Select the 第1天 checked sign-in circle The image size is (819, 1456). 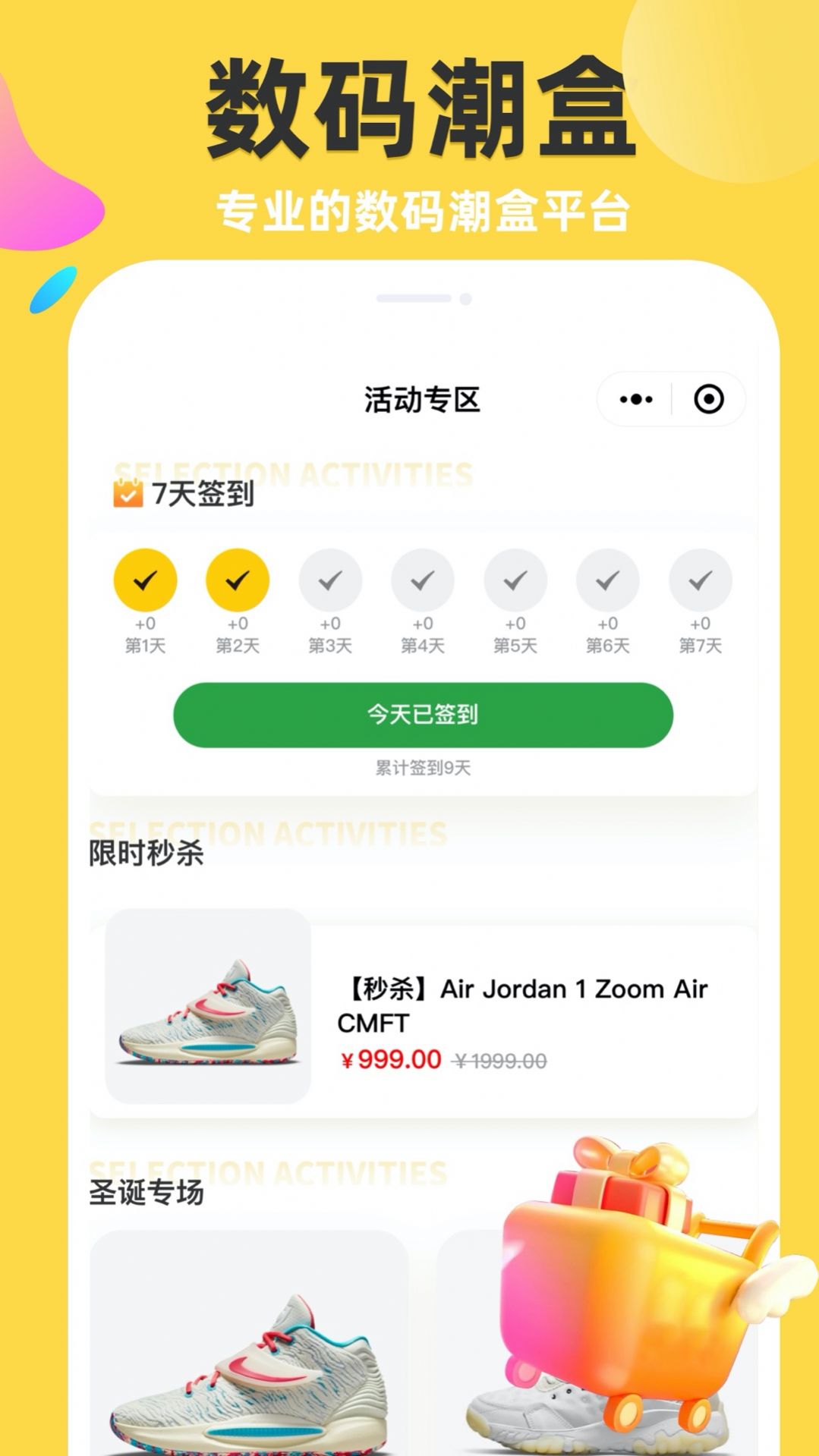point(146,580)
